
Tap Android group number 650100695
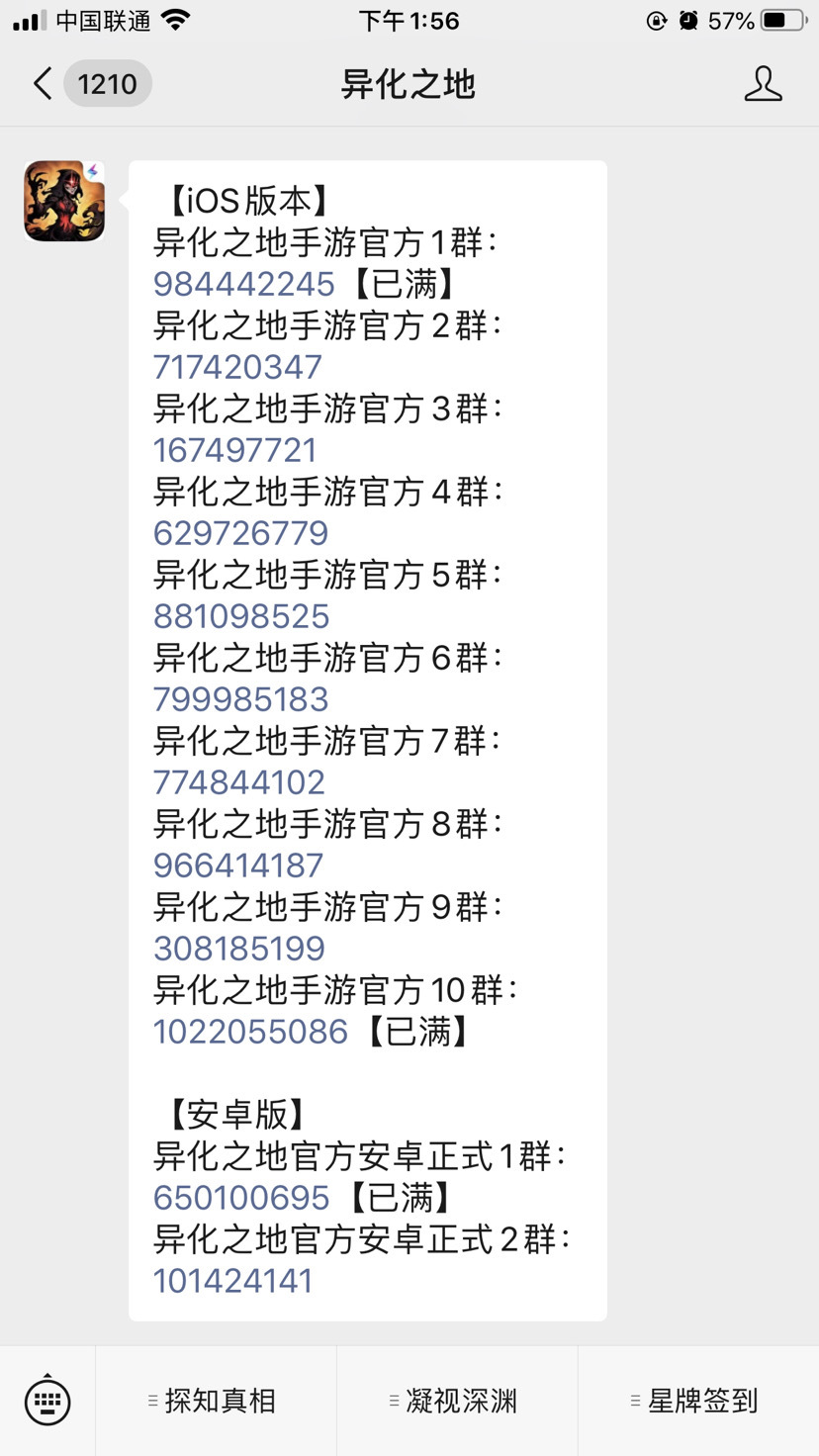coord(241,1198)
